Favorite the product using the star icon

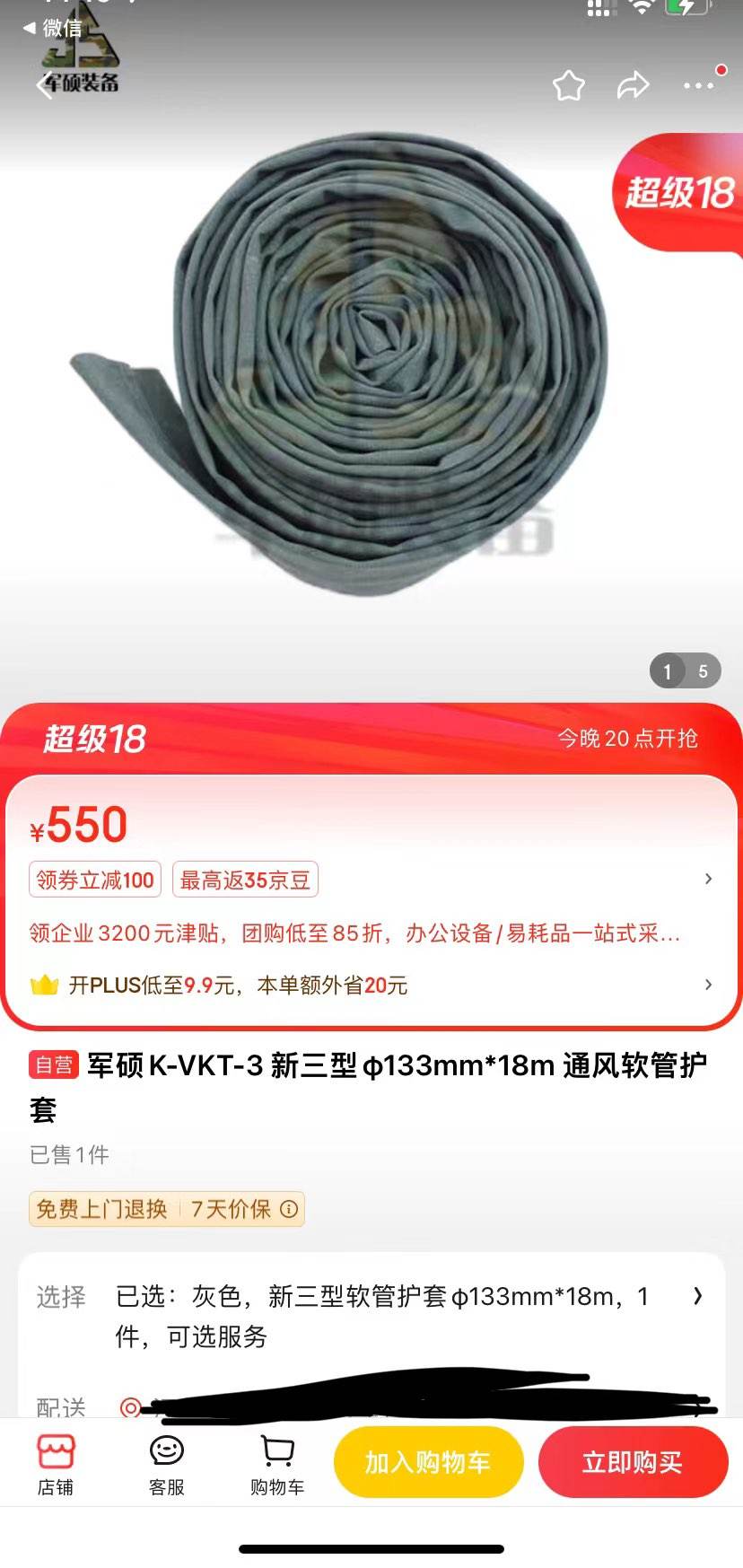[x=568, y=86]
